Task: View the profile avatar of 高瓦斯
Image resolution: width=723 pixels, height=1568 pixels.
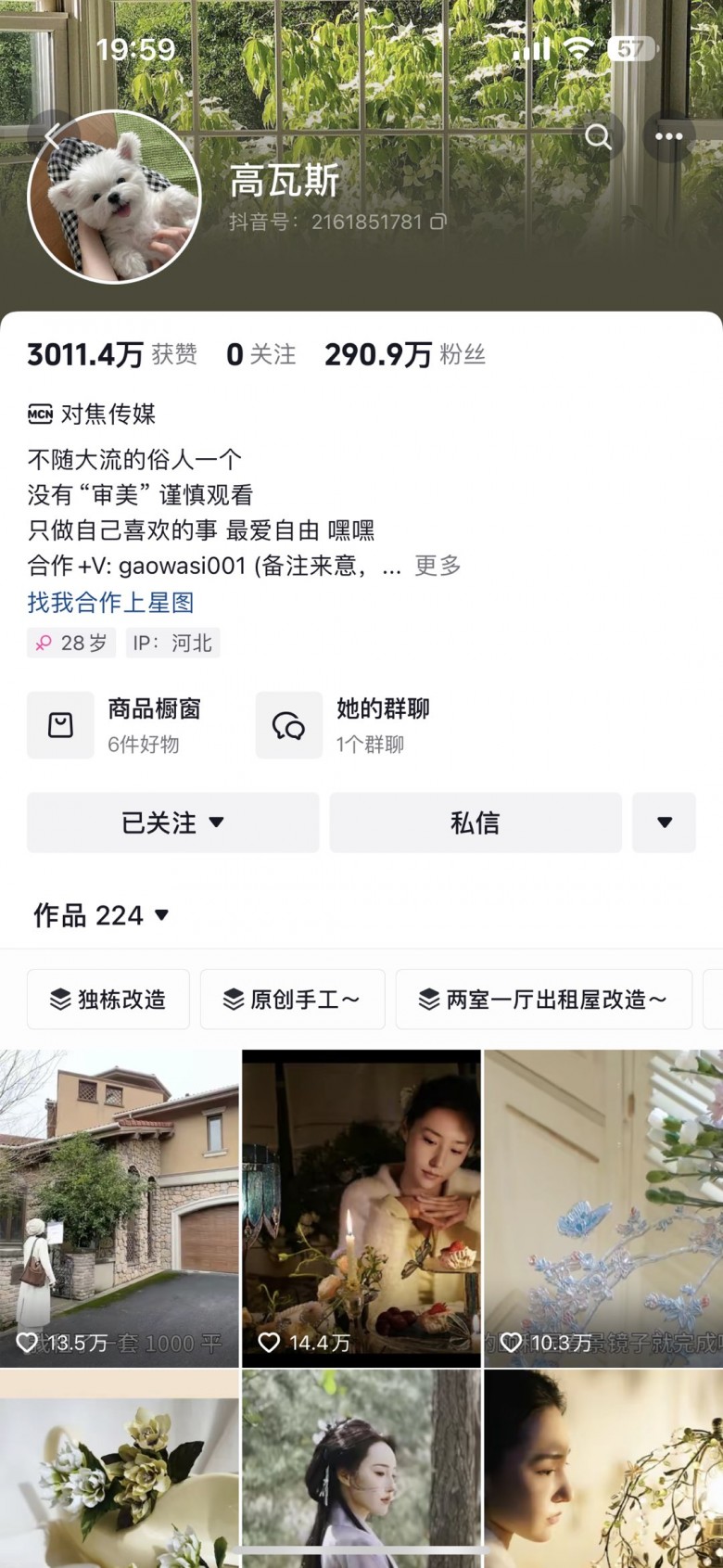Action: pyautogui.click(x=115, y=197)
